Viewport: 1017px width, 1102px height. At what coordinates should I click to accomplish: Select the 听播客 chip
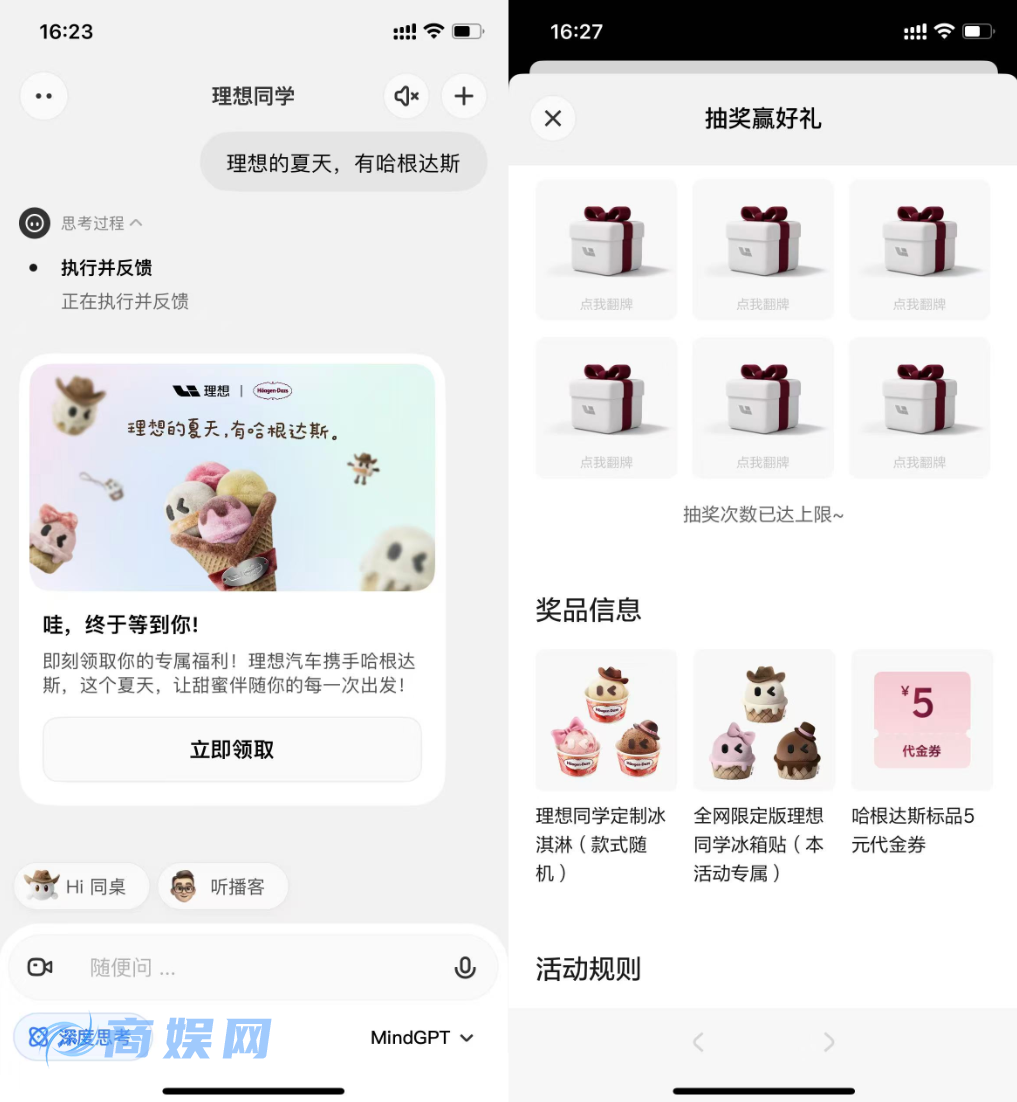(x=223, y=886)
